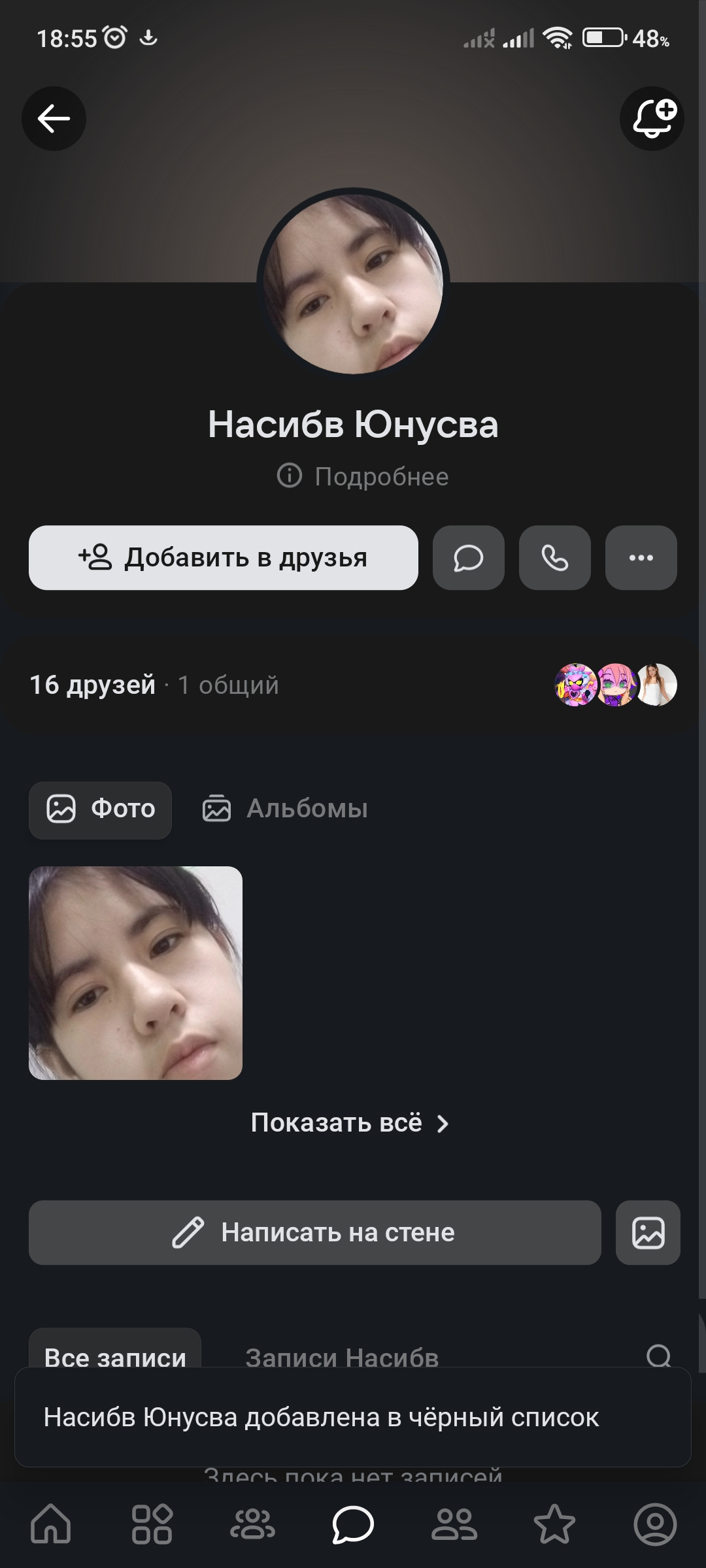This screenshot has height=1568, width=706.
Task: Switch to the Альбомы tab
Action: tap(285, 809)
